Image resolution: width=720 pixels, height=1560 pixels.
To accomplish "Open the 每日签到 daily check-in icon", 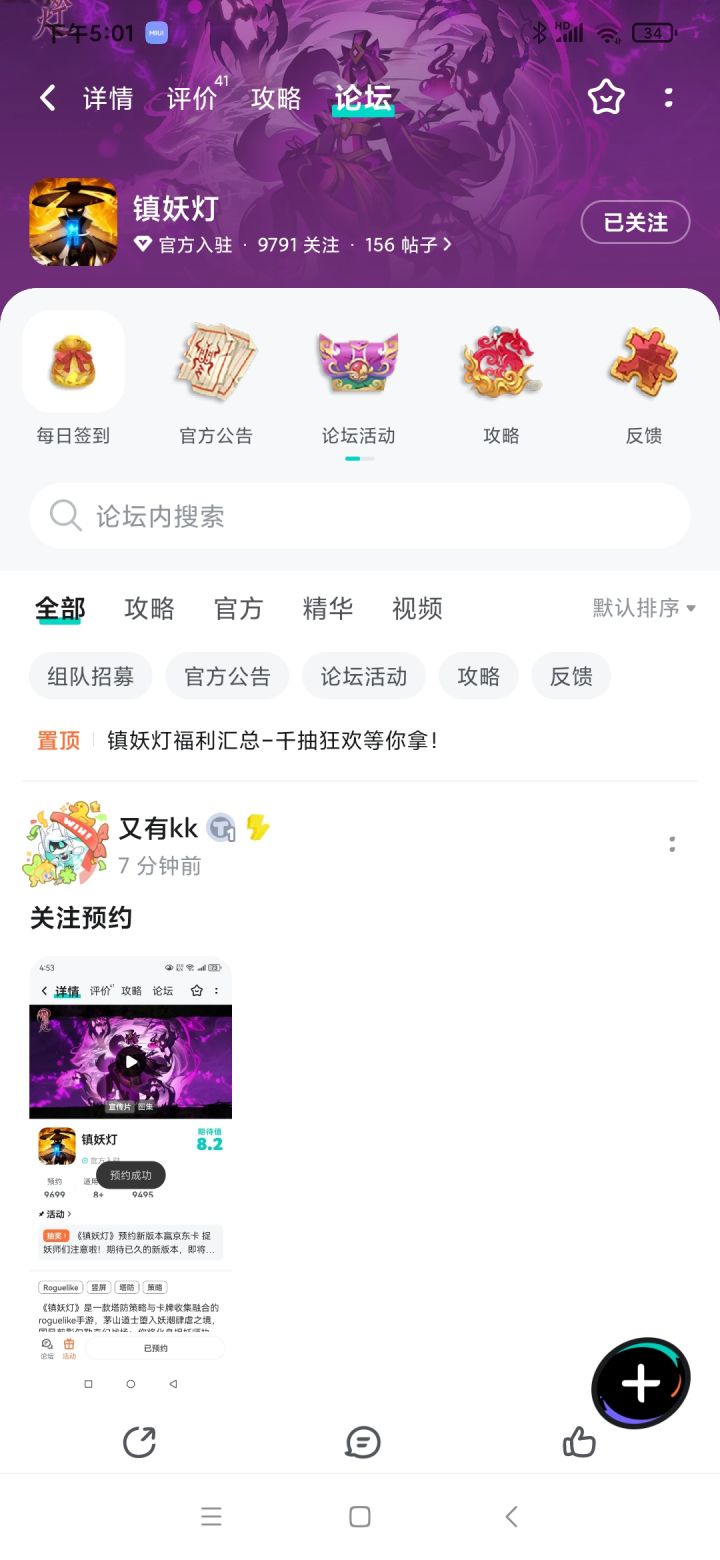I will click(x=73, y=362).
